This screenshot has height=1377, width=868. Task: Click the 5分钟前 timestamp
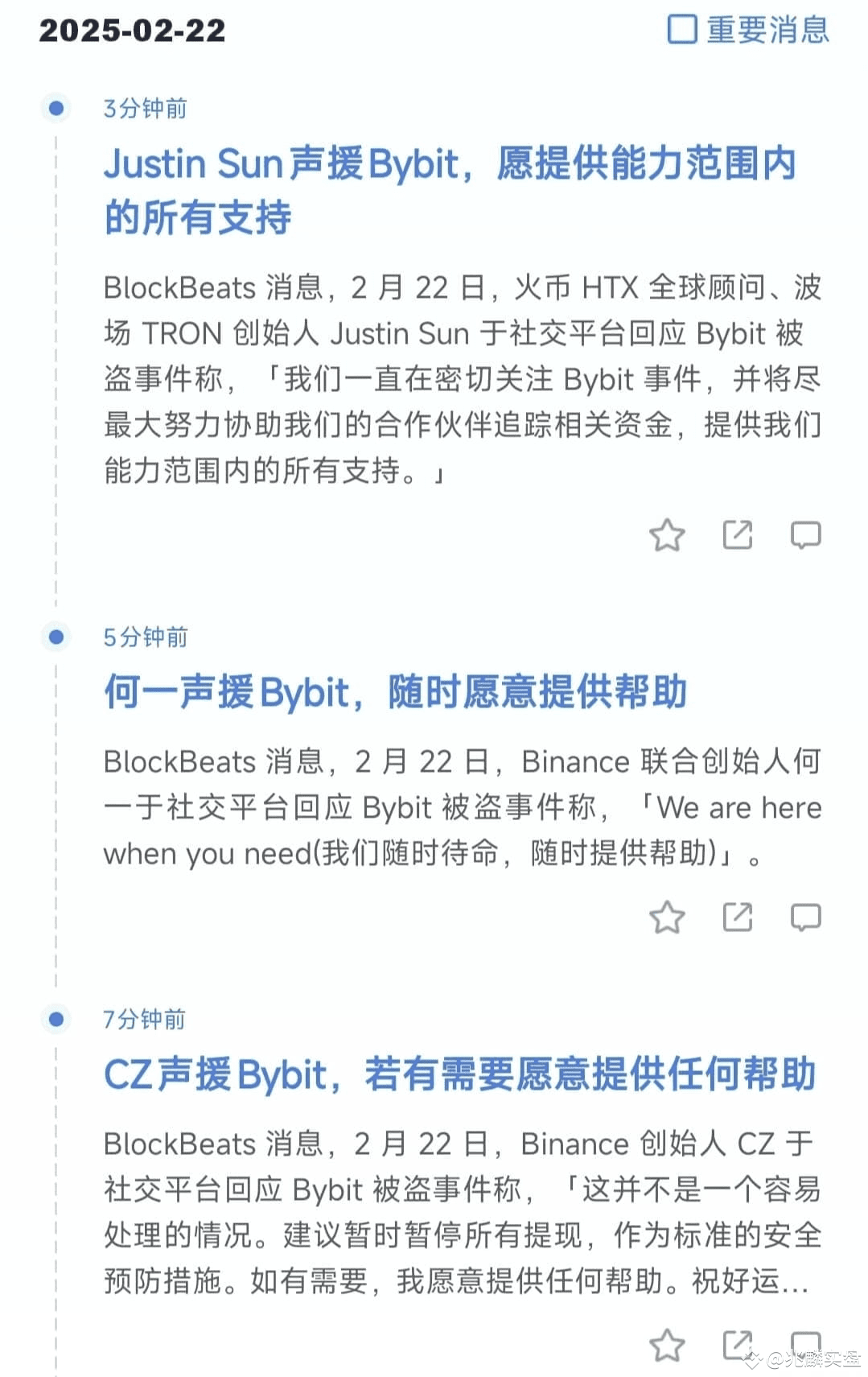(144, 637)
